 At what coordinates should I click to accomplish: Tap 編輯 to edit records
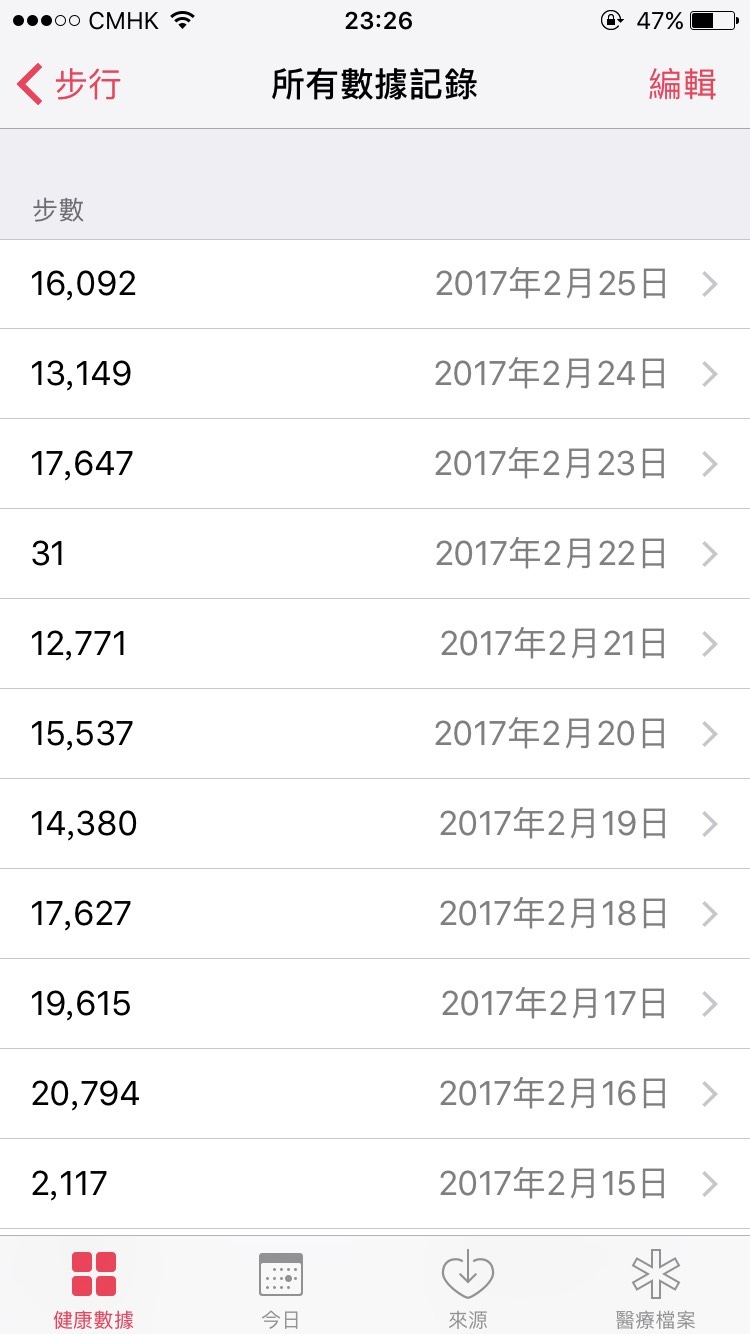[682, 84]
